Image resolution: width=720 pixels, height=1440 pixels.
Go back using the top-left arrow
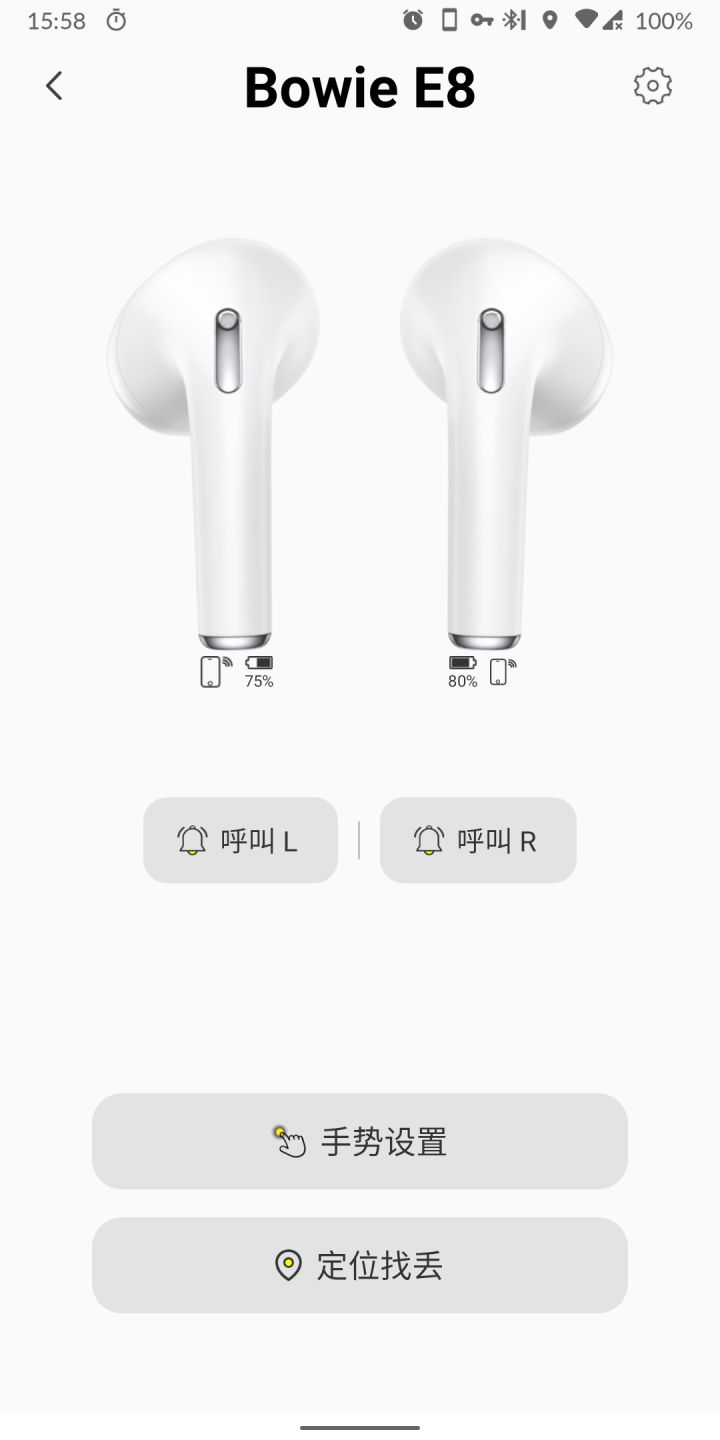point(54,87)
